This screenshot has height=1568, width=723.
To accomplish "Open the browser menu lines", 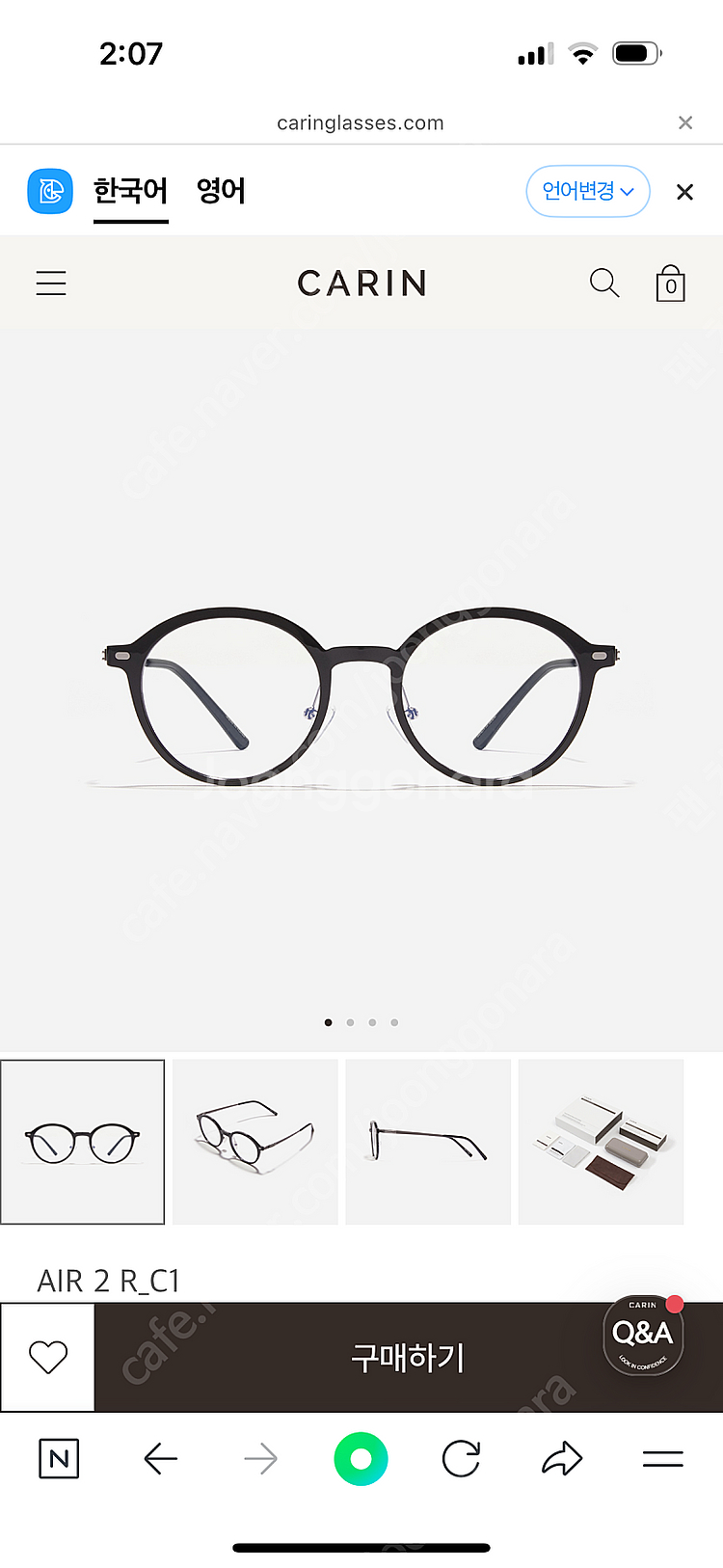I will pyautogui.click(x=663, y=1459).
